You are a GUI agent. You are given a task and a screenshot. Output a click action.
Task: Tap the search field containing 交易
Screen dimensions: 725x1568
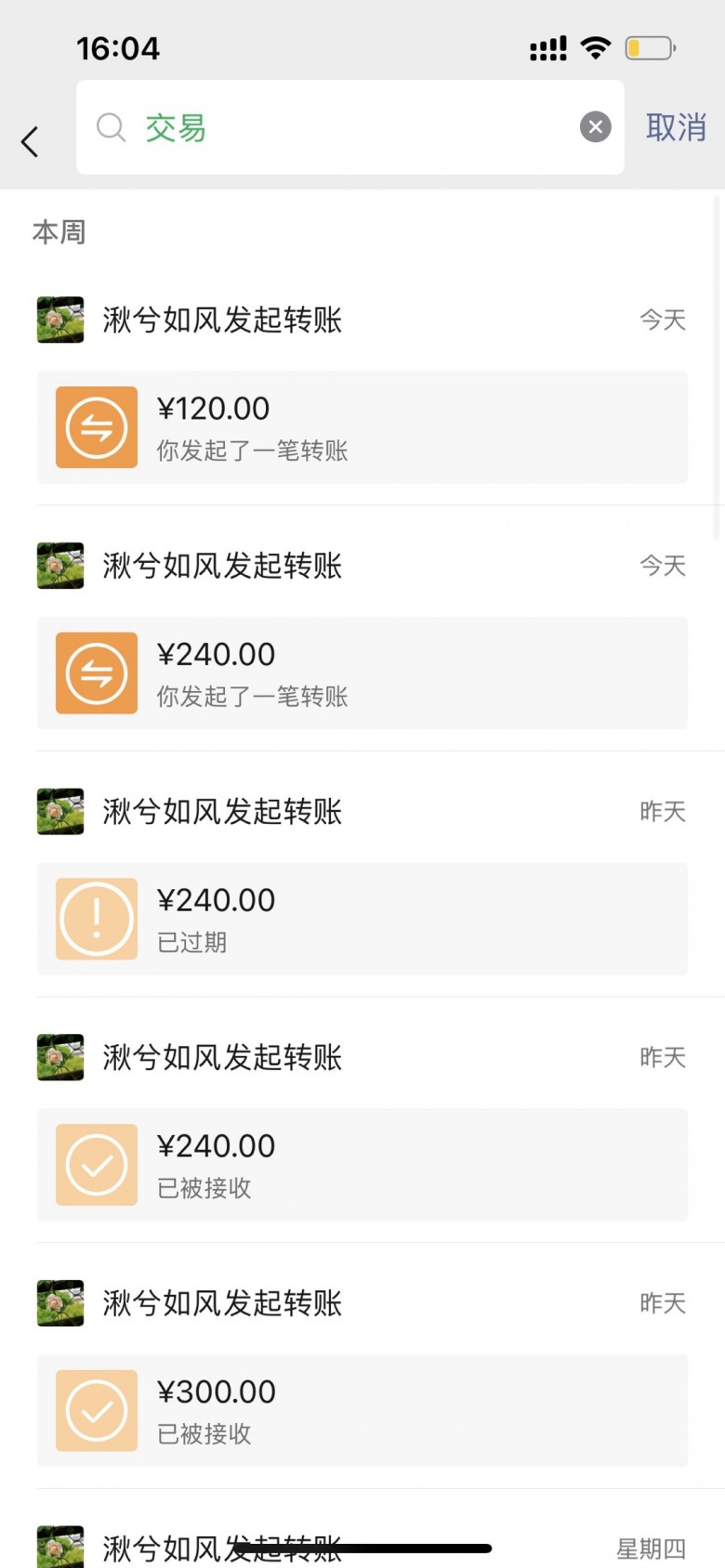click(x=344, y=127)
